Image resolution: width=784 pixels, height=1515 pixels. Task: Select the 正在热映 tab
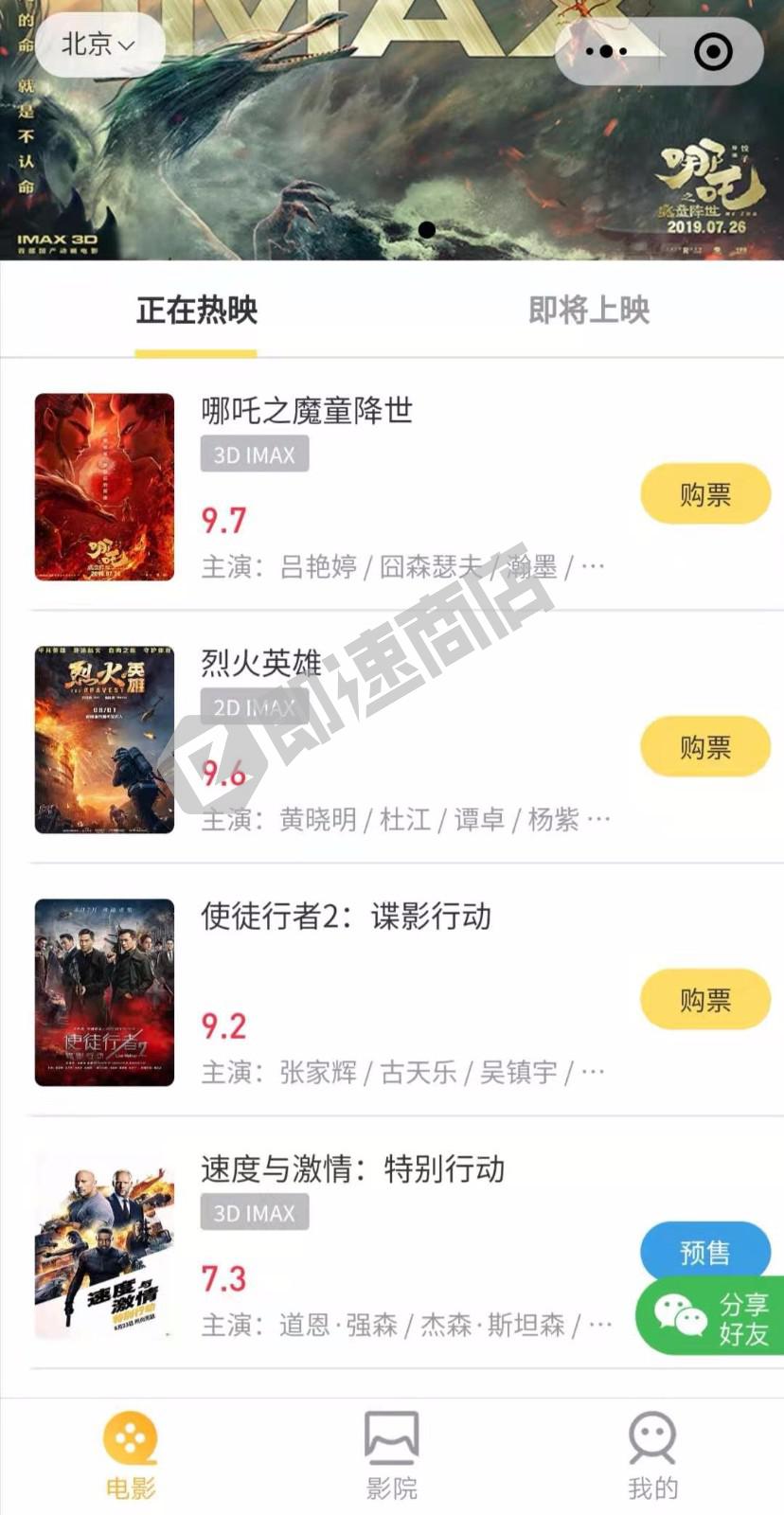click(x=196, y=309)
